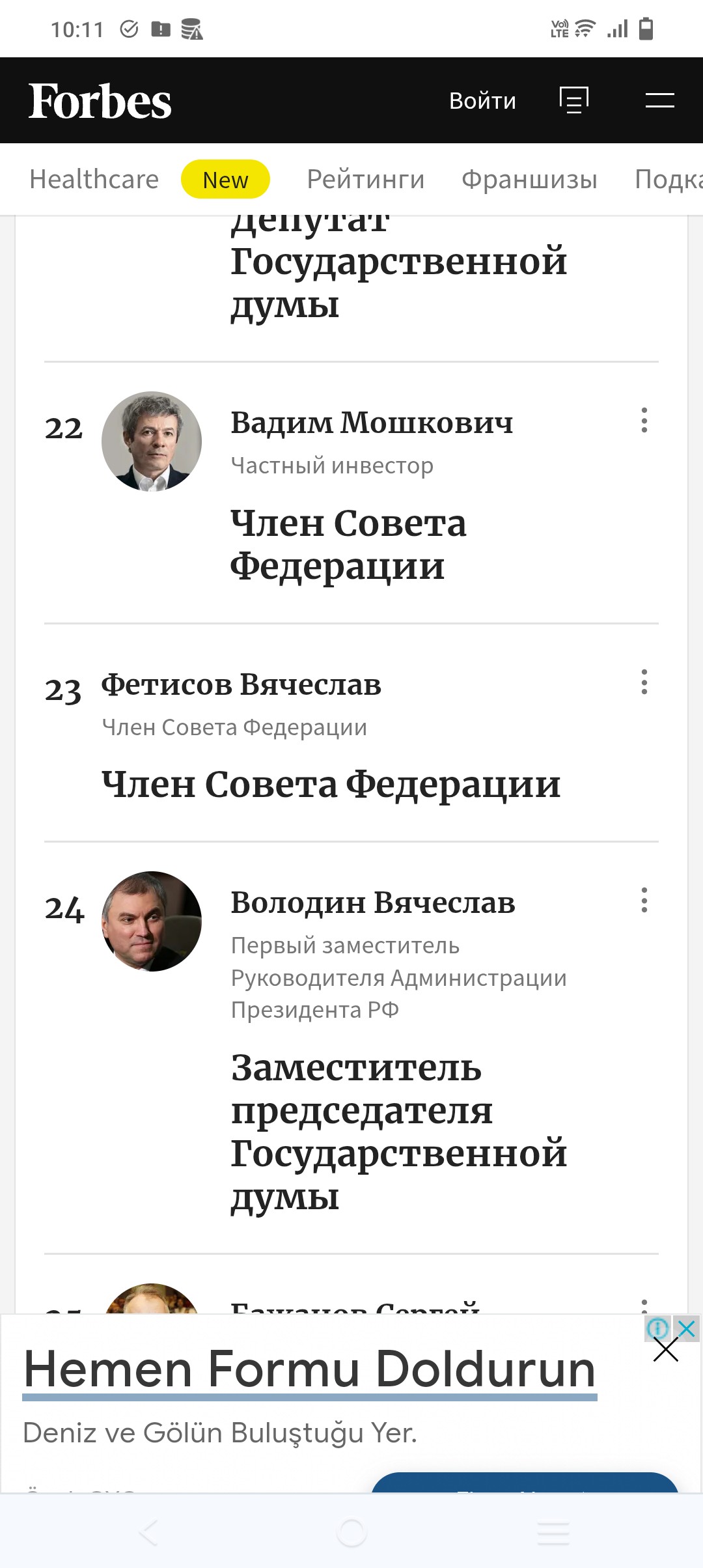Dismiss the ad banner with X

click(x=666, y=1350)
